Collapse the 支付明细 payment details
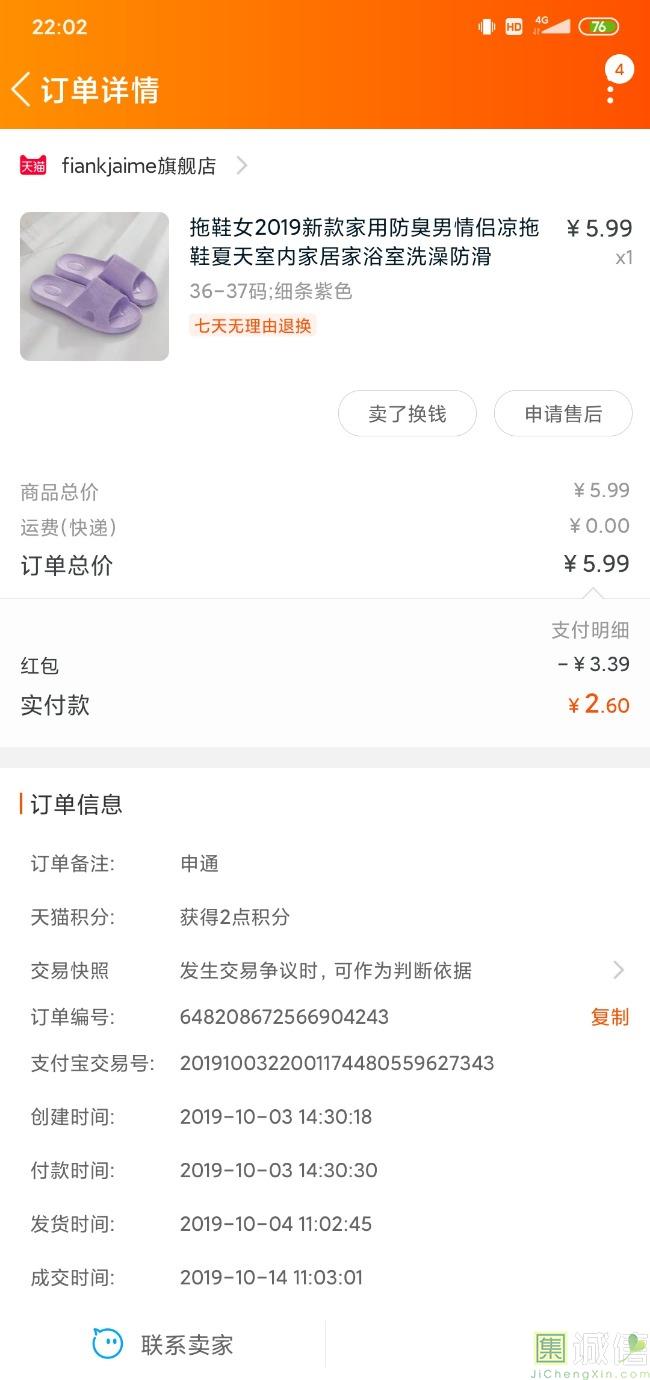Screen dimensions: 650x1380 point(590,630)
